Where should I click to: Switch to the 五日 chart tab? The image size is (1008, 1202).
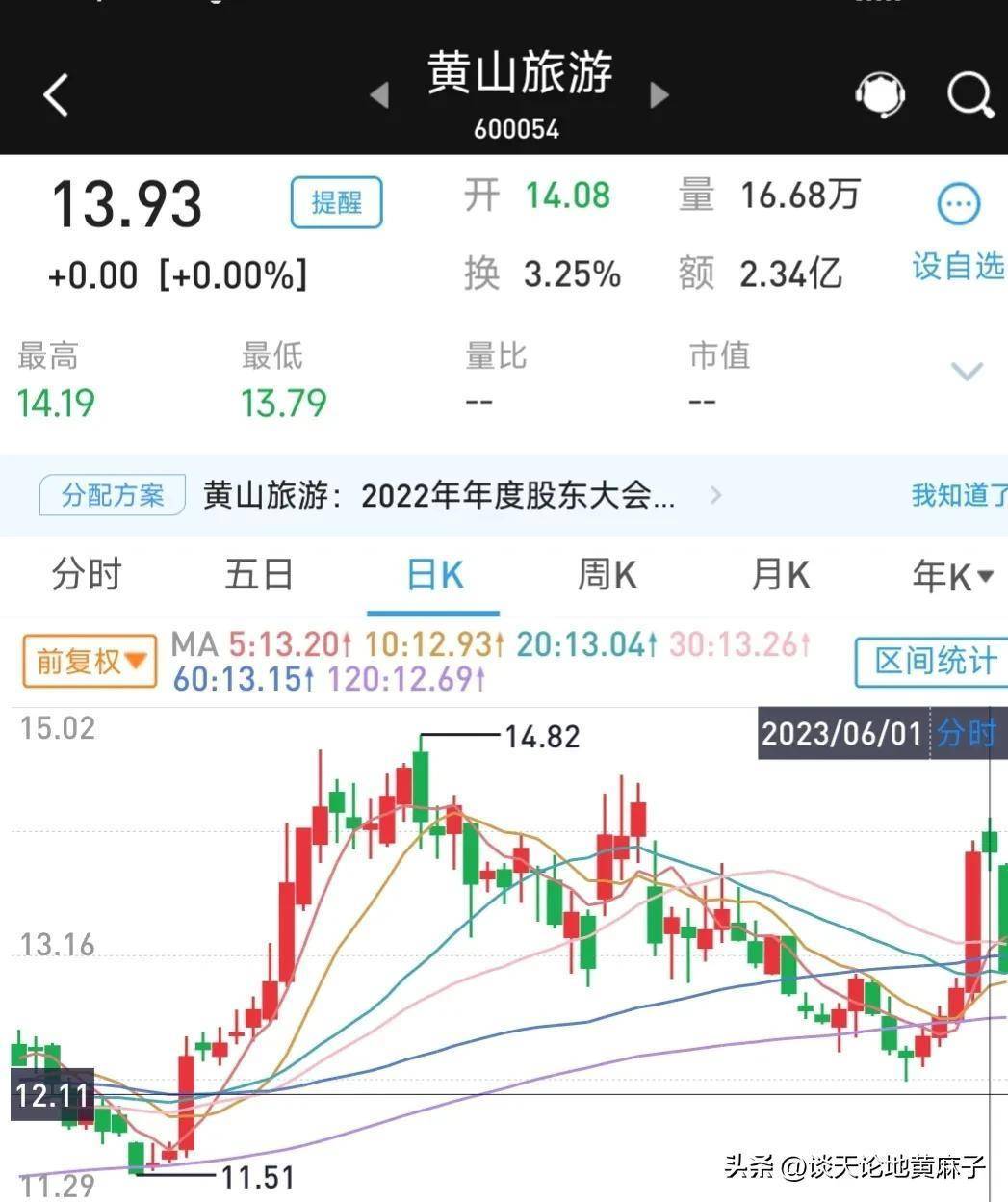(258, 575)
